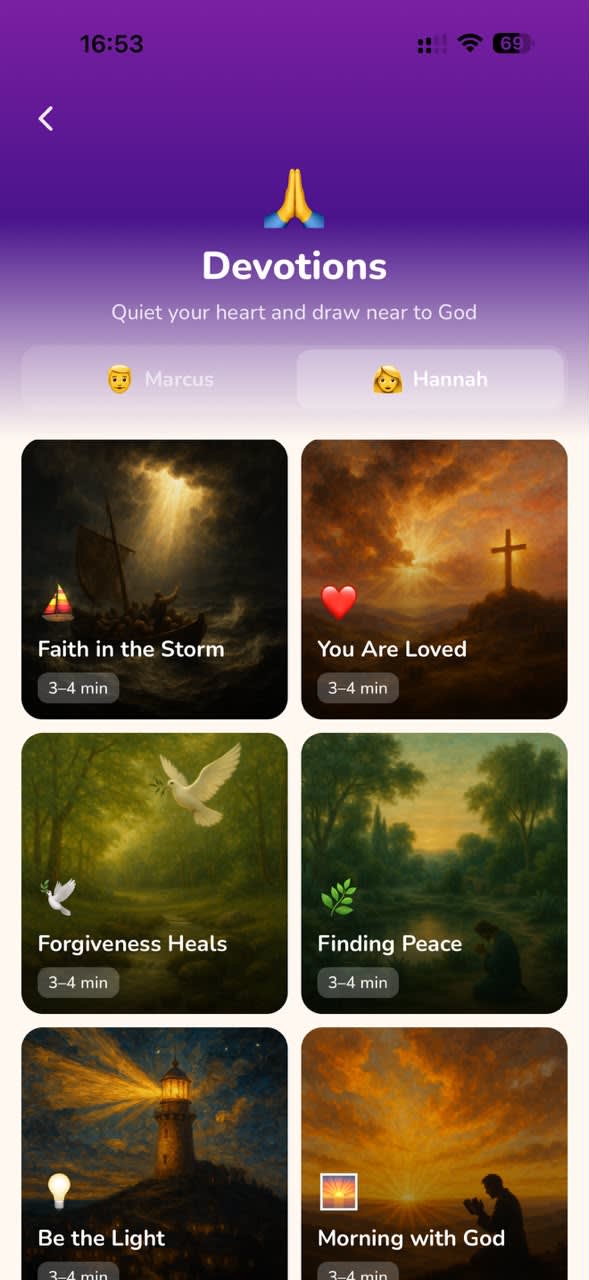589x1280 pixels.
Task: Go back with the arrow icon
Action: click(46, 118)
